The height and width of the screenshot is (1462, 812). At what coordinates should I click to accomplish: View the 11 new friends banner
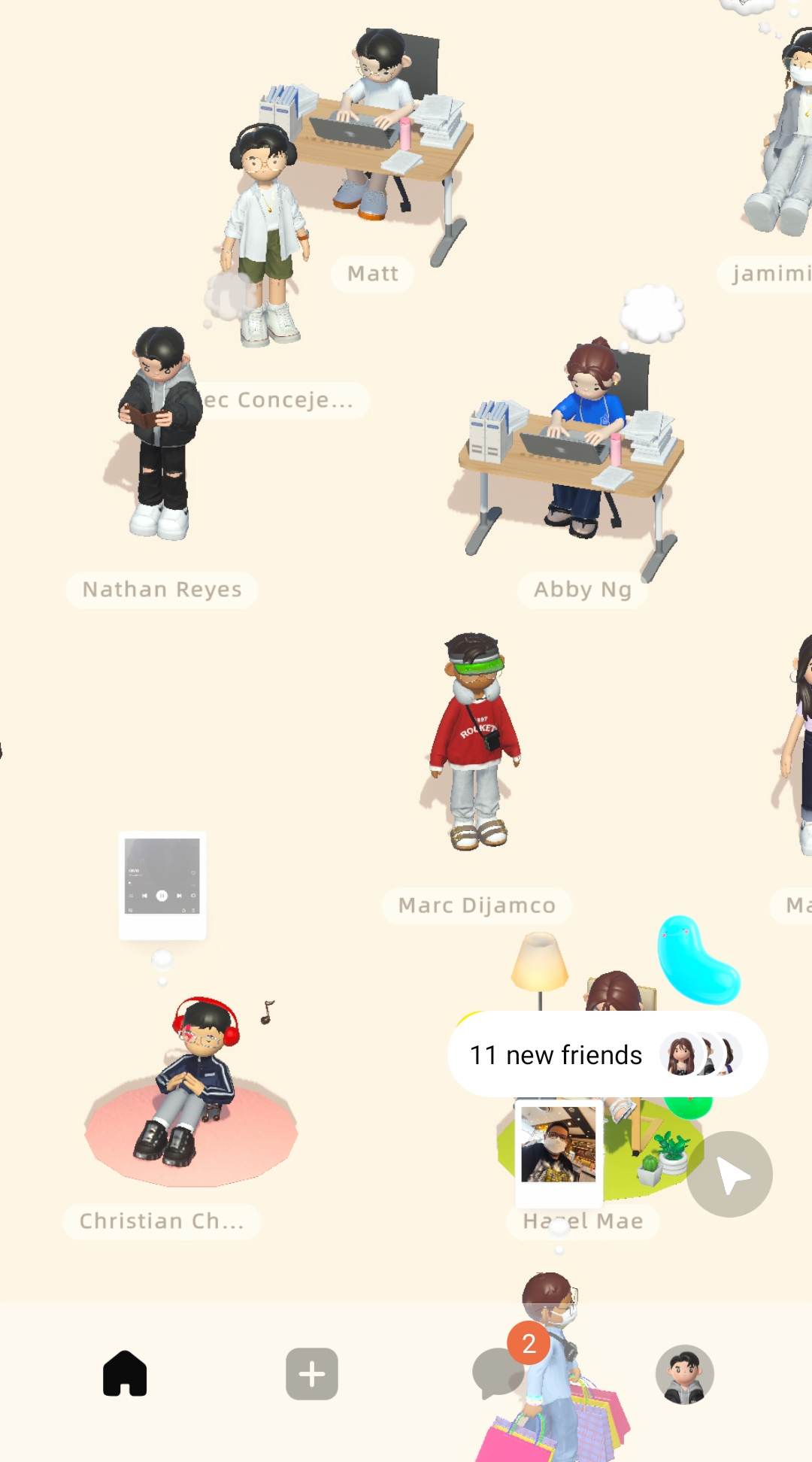607,1054
